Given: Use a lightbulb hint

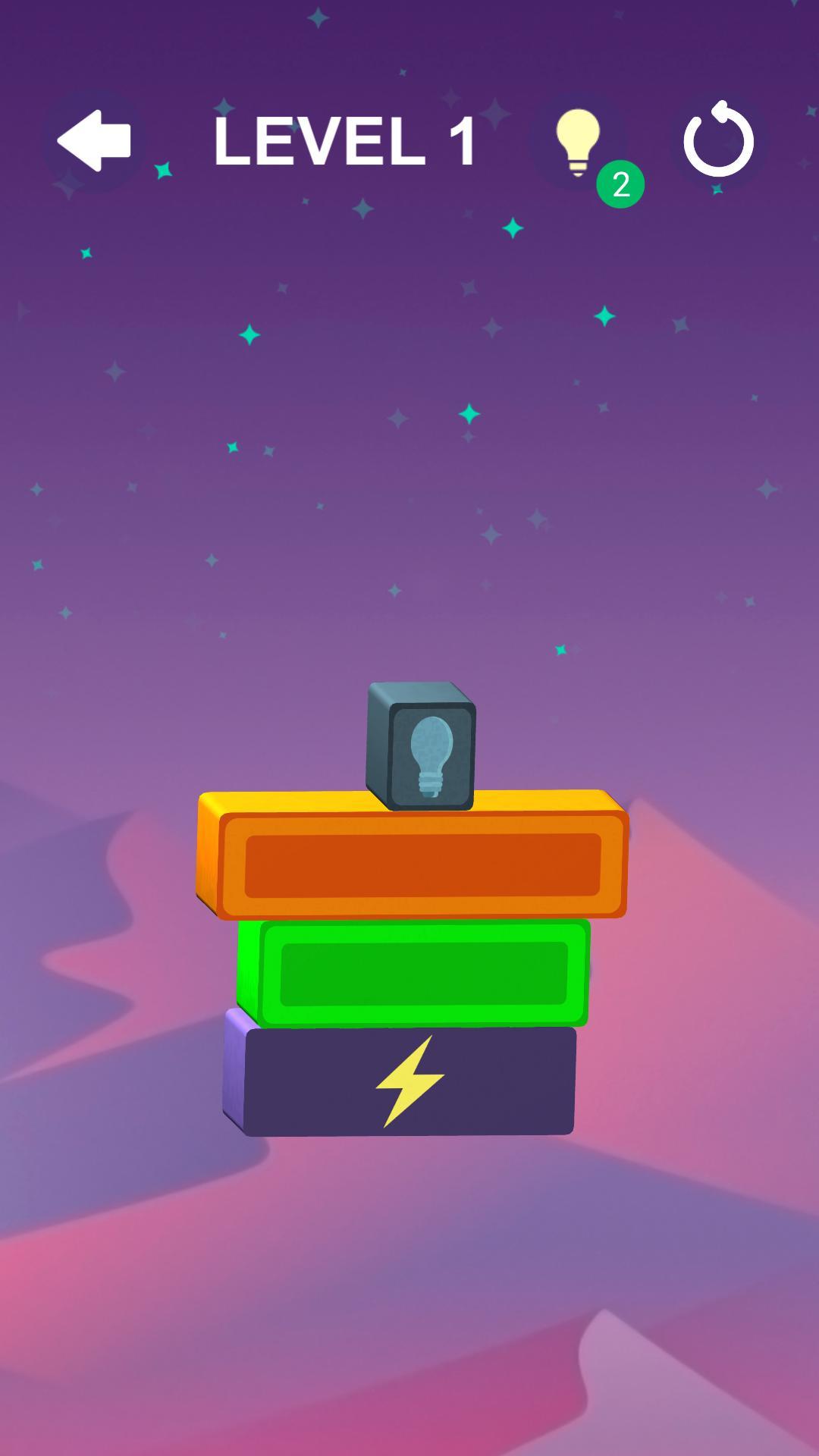Looking at the screenshot, I should point(578,142).
